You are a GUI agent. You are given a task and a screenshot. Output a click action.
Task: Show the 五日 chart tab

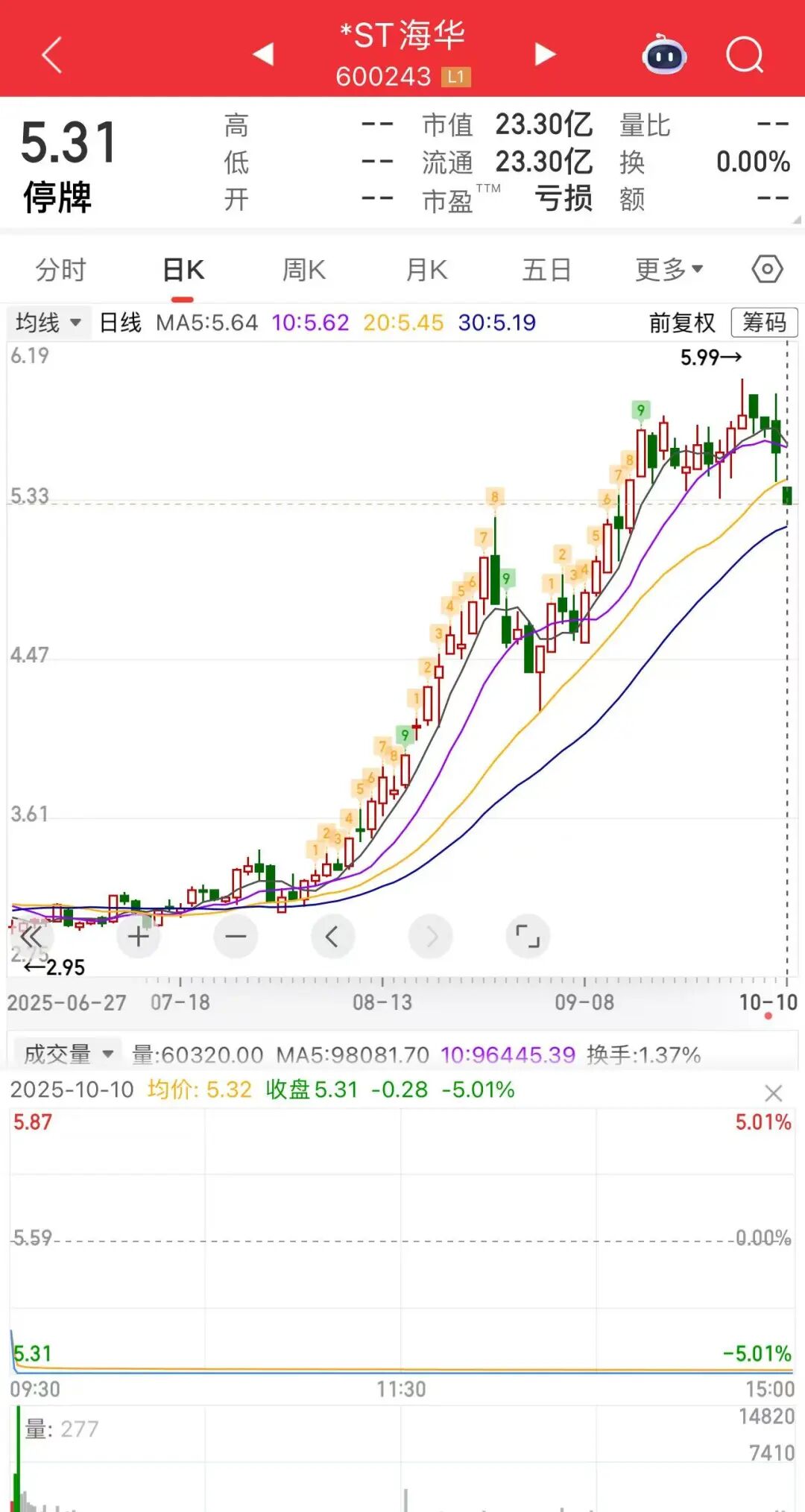[x=546, y=270]
